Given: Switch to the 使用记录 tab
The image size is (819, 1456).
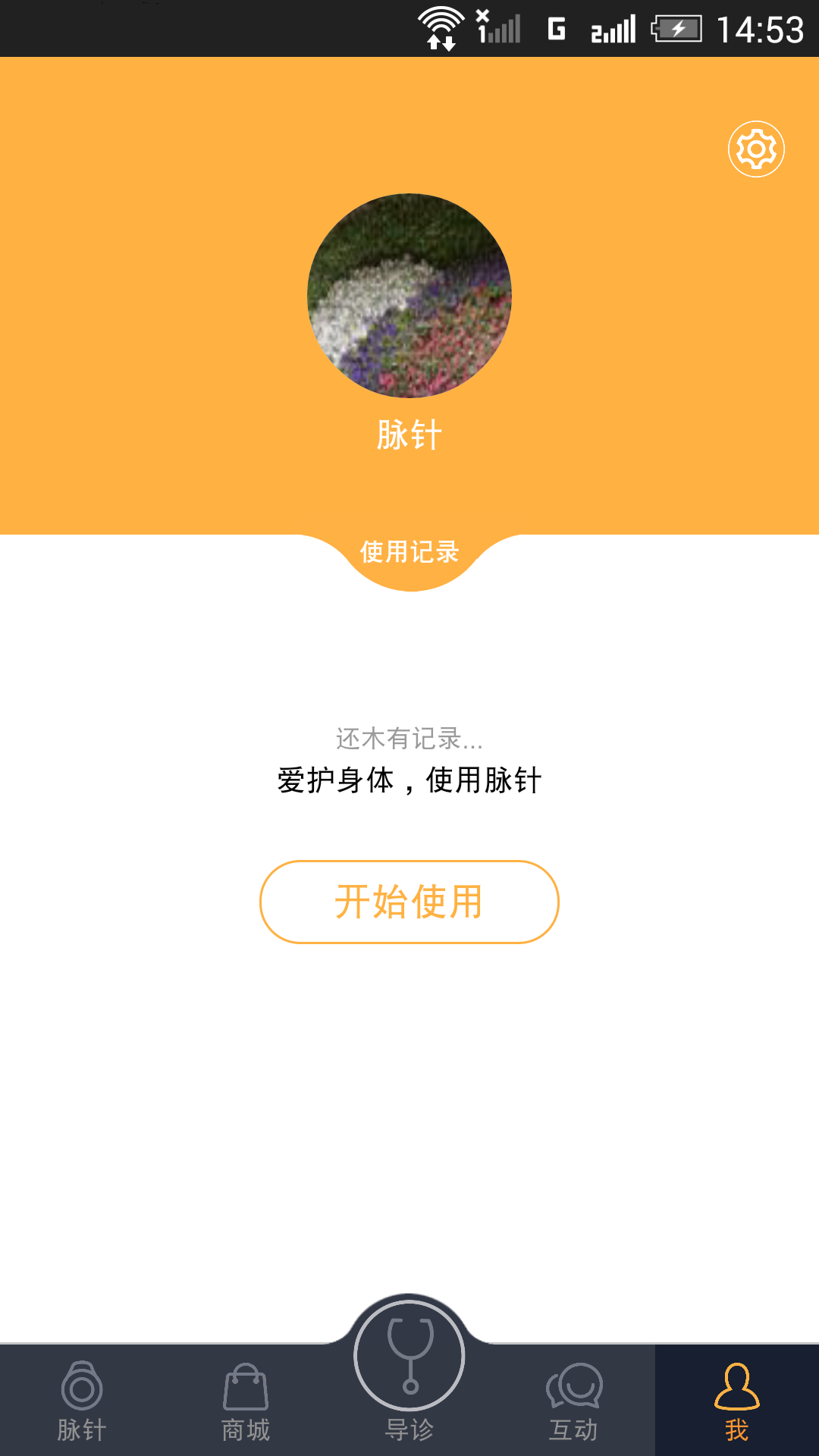Looking at the screenshot, I should click(x=409, y=551).
